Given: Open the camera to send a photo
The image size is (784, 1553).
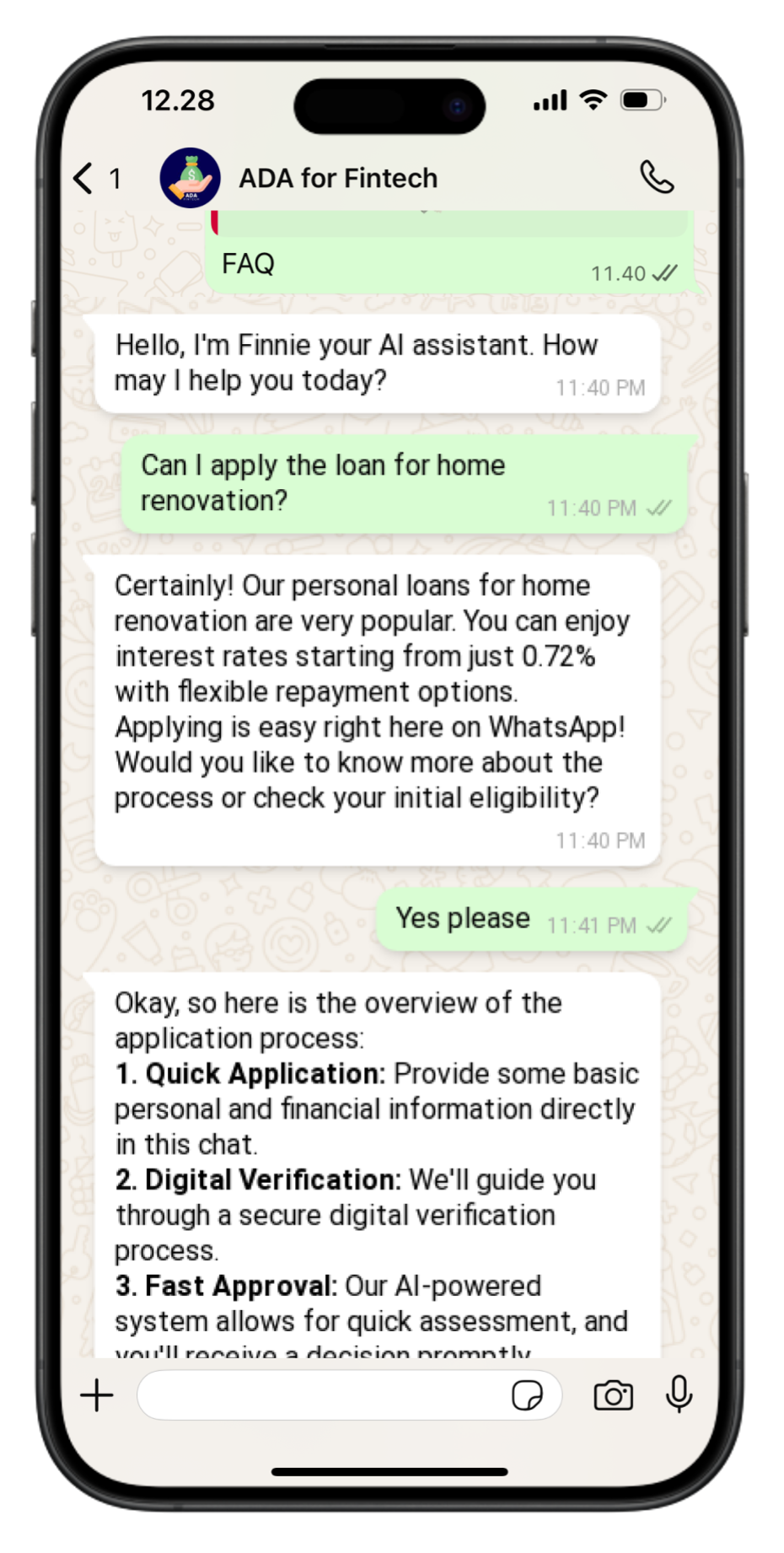Looking at the screenshot, I should click(613, 1395).
